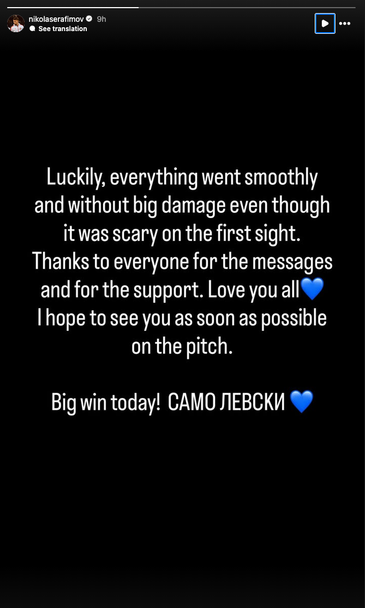Screen dimensions: 365x608
Task: Tap See translation
Action: tap(62, 29)
